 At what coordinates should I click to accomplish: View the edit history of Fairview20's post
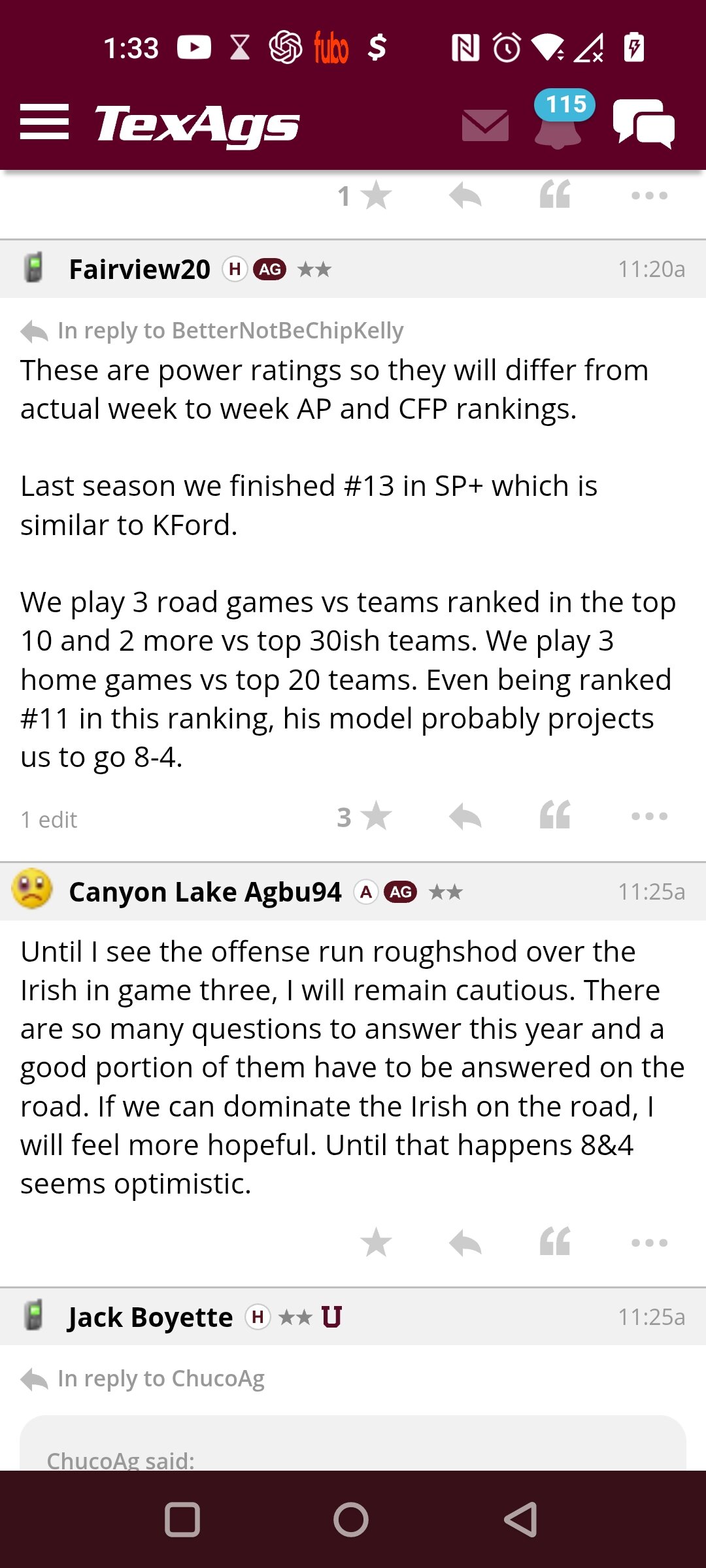[x=49, y=819]
